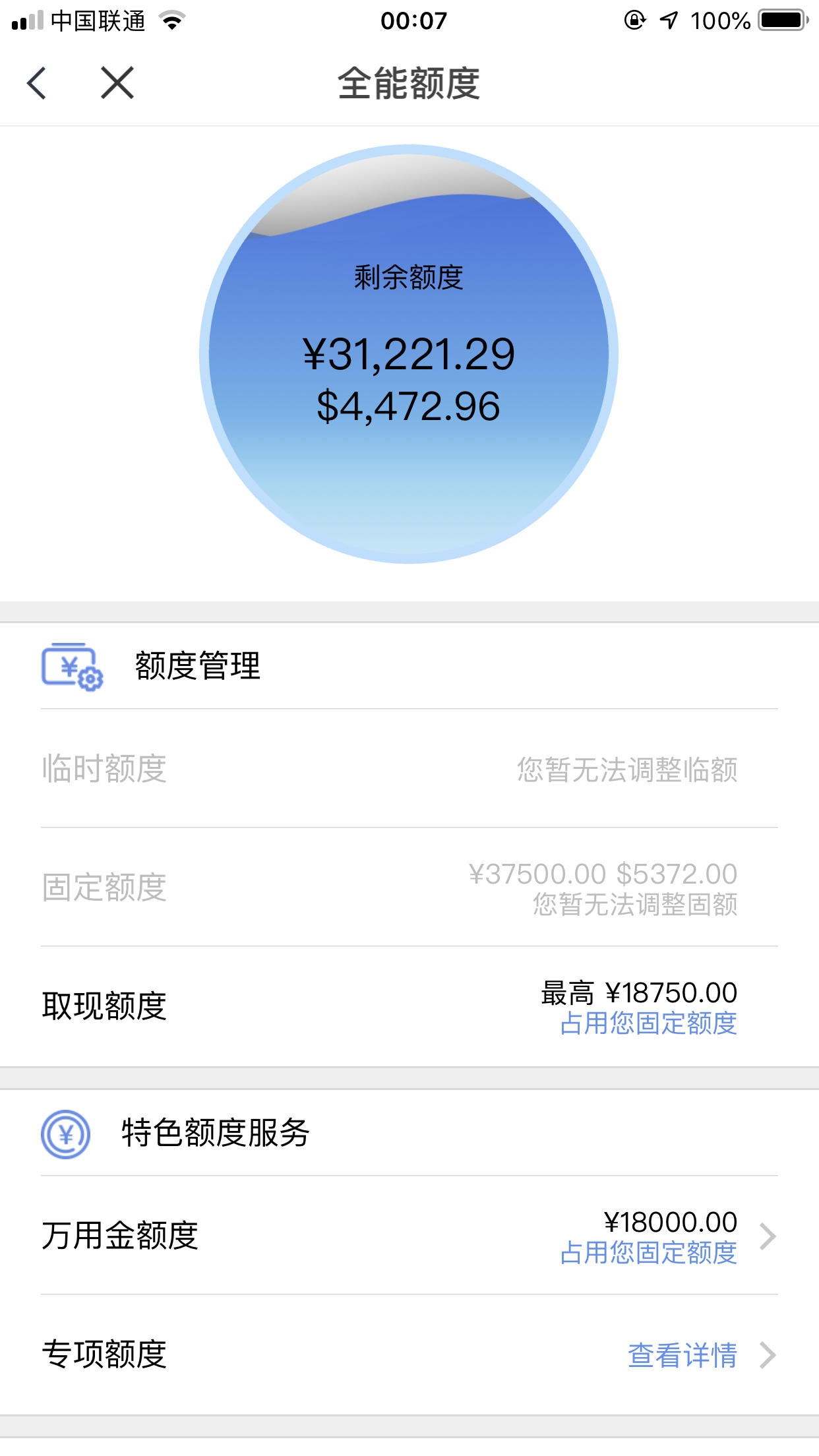Tap the location arrow icon in the status bar
This screenshot has width=819, height=1456.
(668, 20)
